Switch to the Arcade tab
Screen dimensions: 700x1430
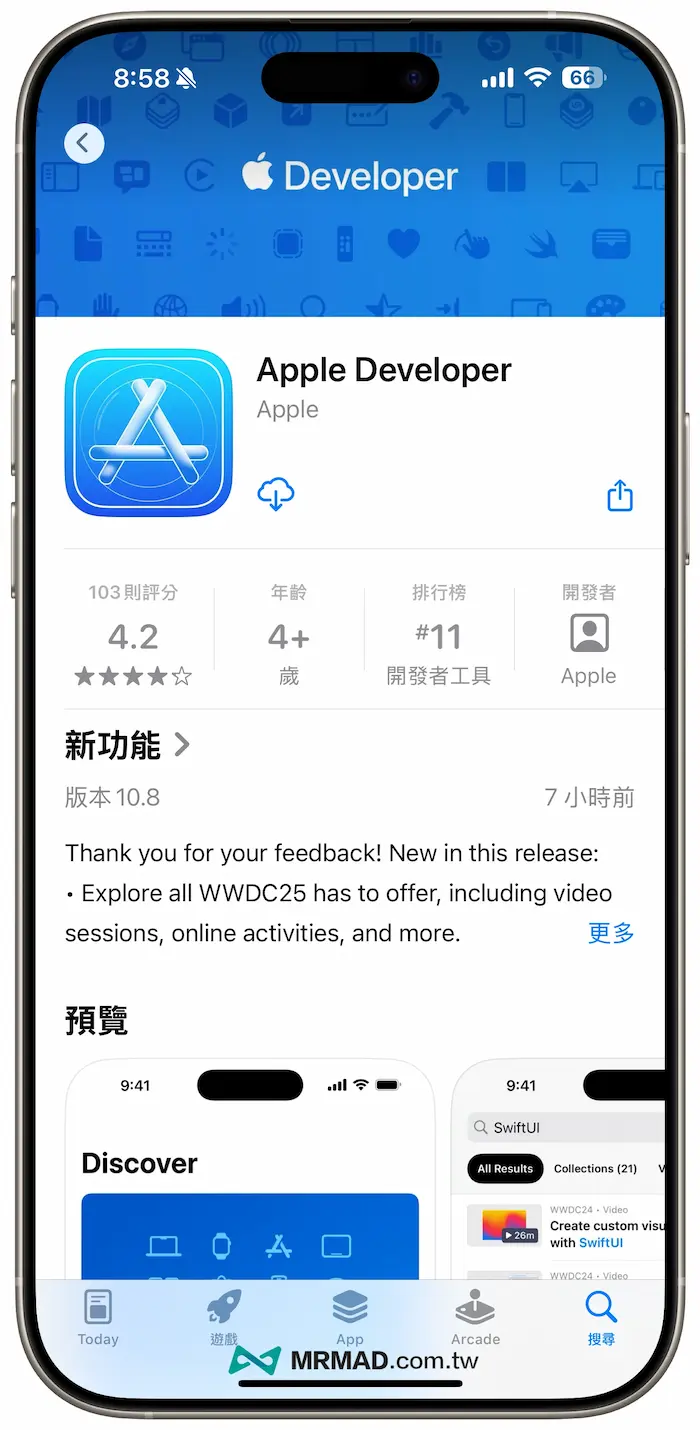pos(475,1317)
